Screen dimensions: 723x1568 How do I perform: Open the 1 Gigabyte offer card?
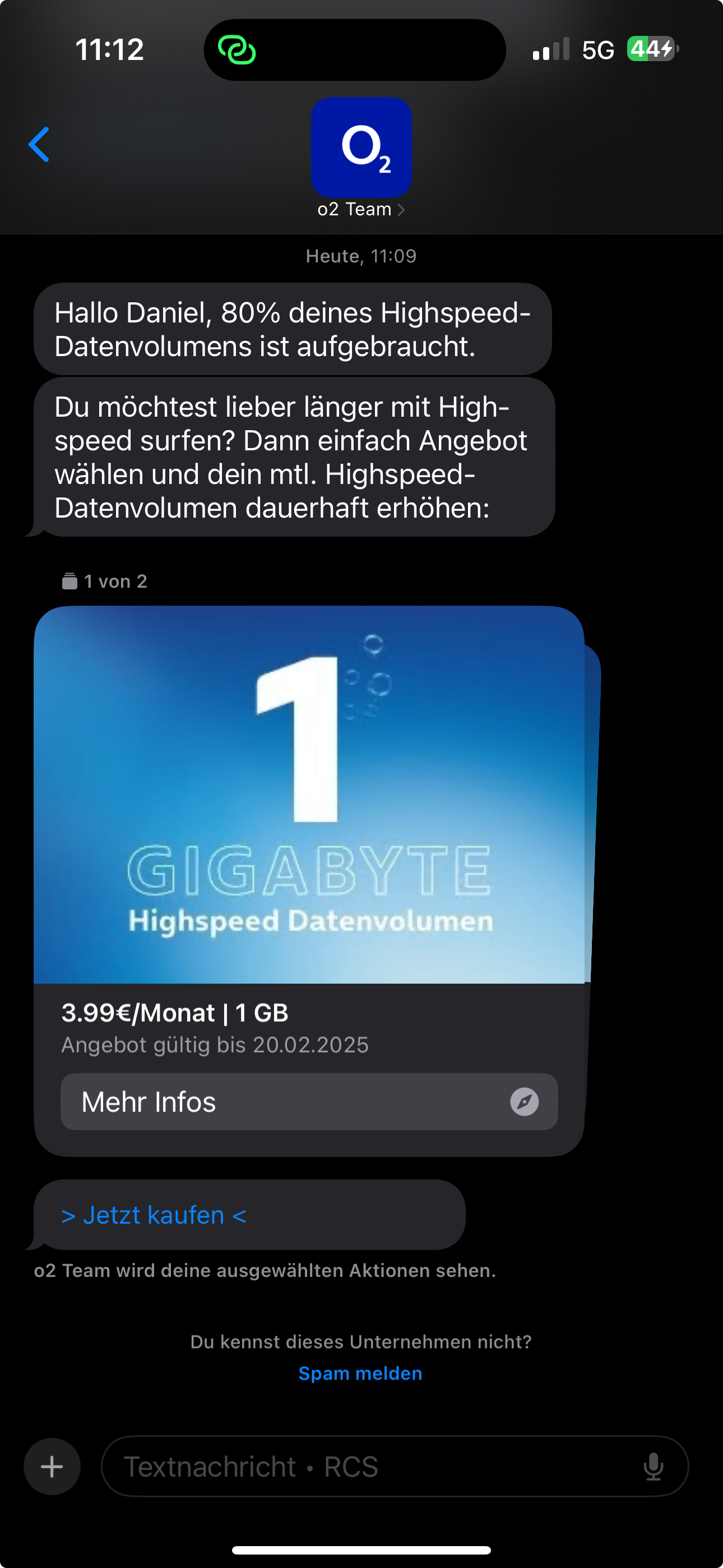pyautogui.click(x=309, y=795)
